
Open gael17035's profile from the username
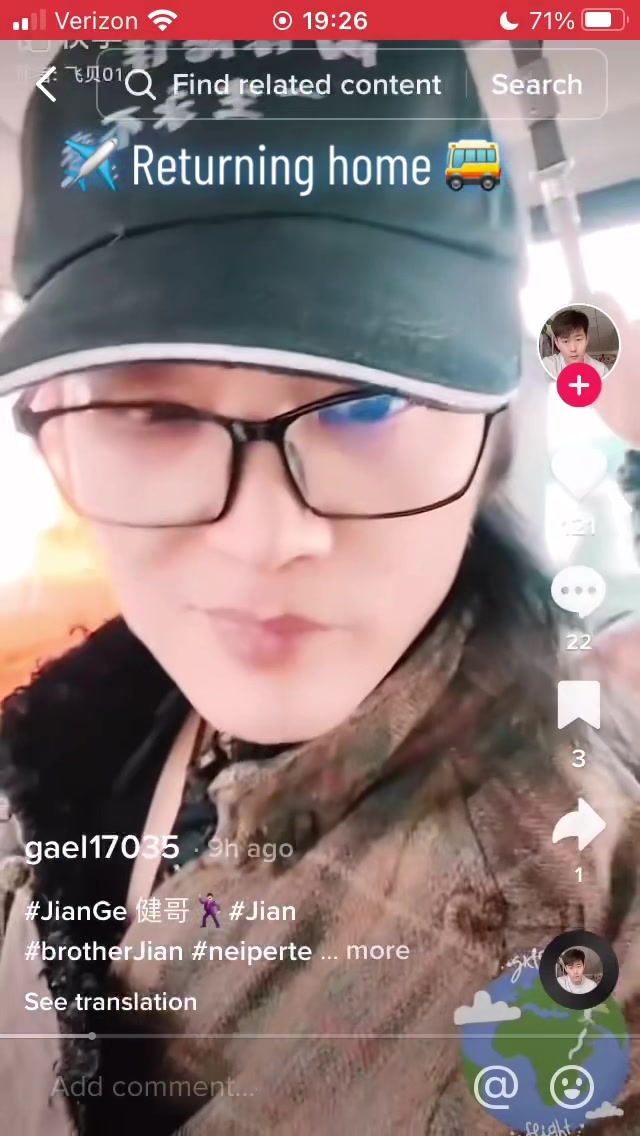[x=102, y=848]
